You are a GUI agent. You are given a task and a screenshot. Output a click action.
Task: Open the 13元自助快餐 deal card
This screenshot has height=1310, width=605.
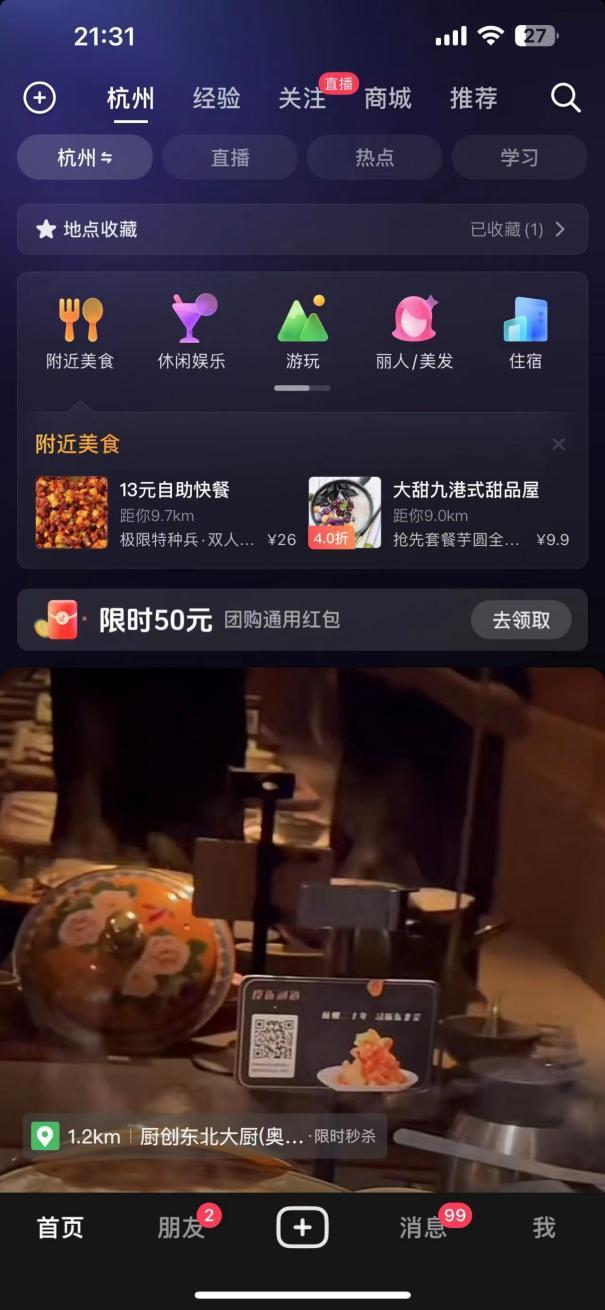point(165,513)
